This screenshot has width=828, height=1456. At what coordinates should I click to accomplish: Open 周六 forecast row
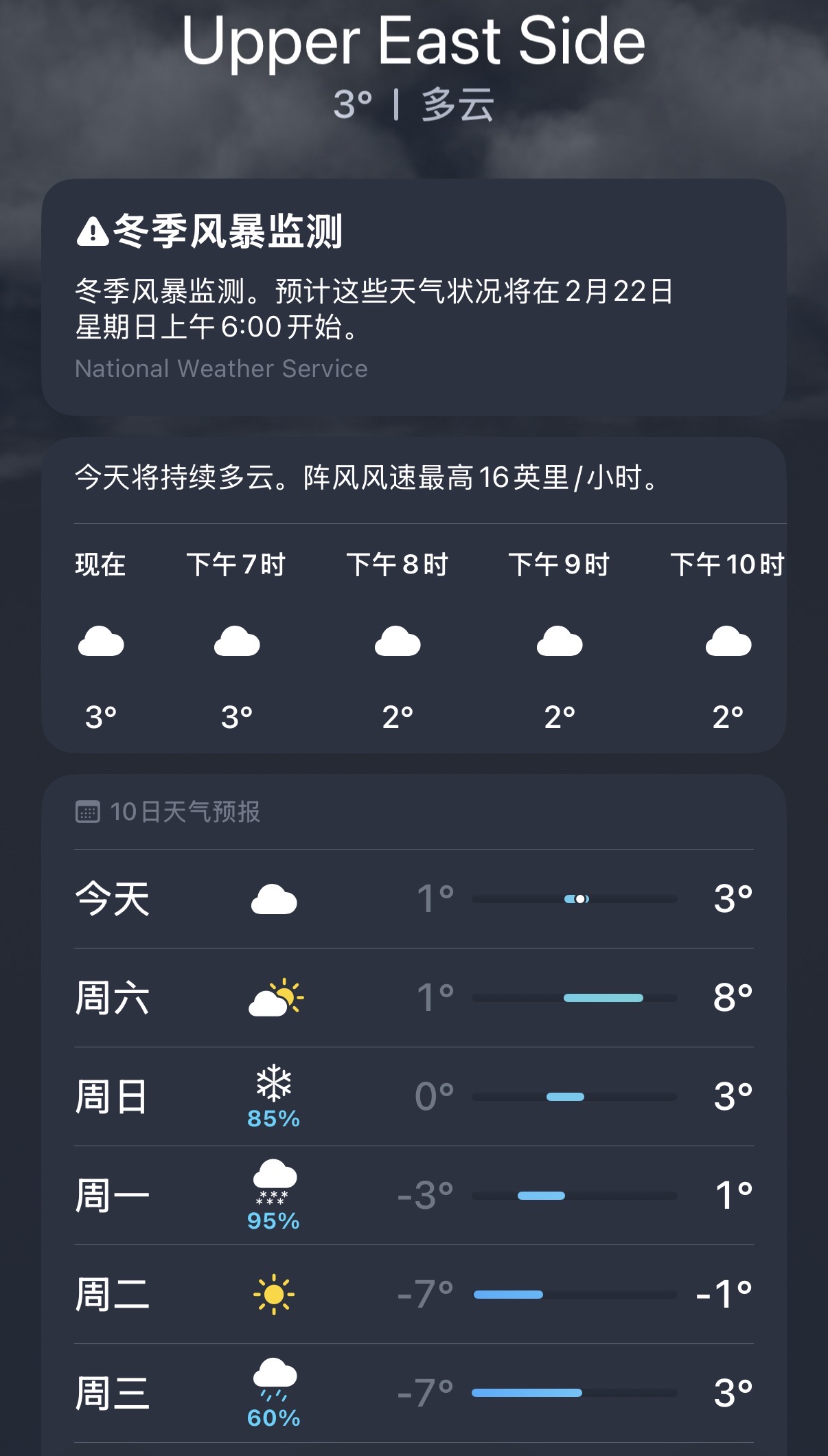tap(414, 998)
